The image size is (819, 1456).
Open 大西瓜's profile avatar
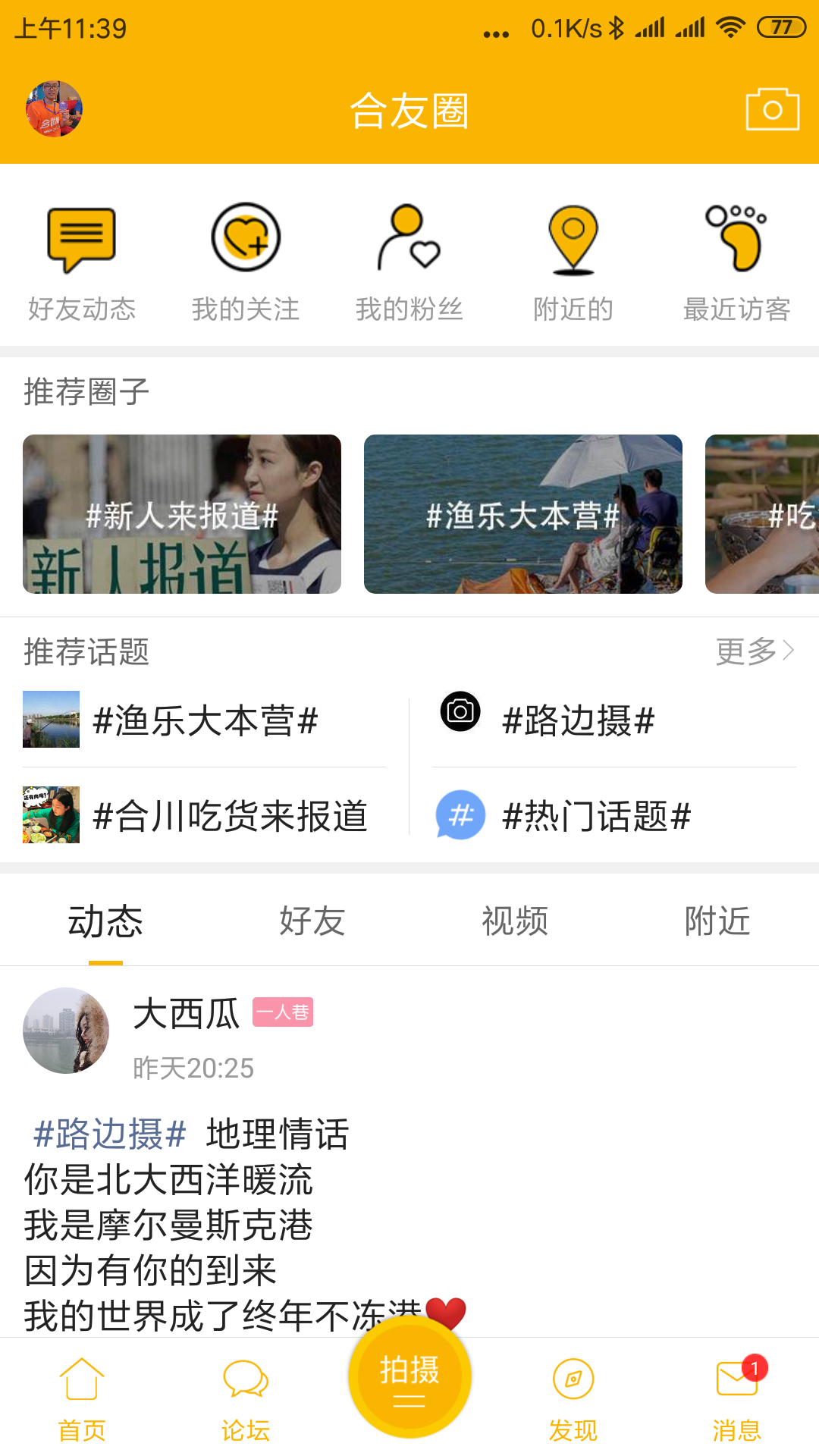tap(66, 1030)
